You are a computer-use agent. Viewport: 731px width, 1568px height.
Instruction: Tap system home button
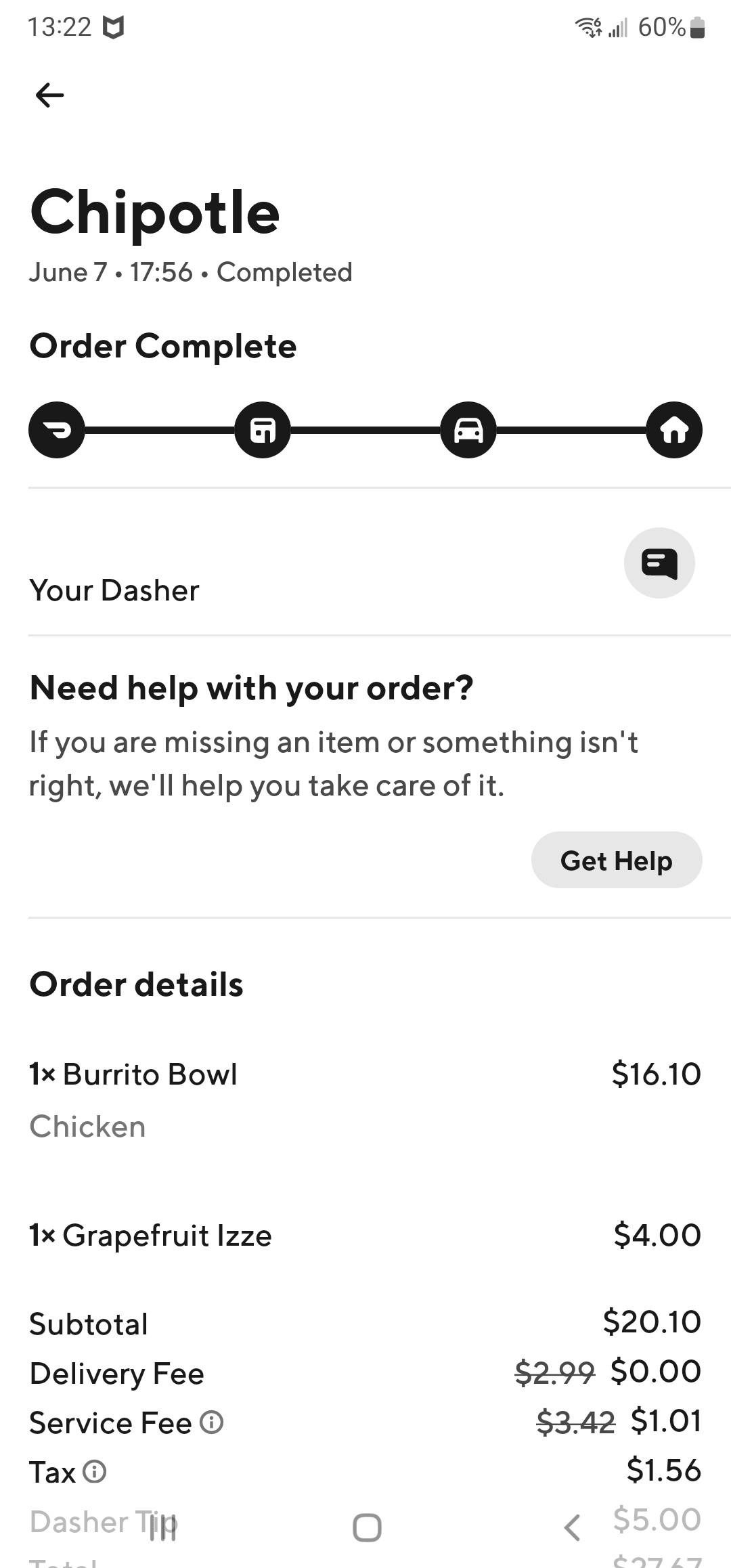[x=367, y=1527]
